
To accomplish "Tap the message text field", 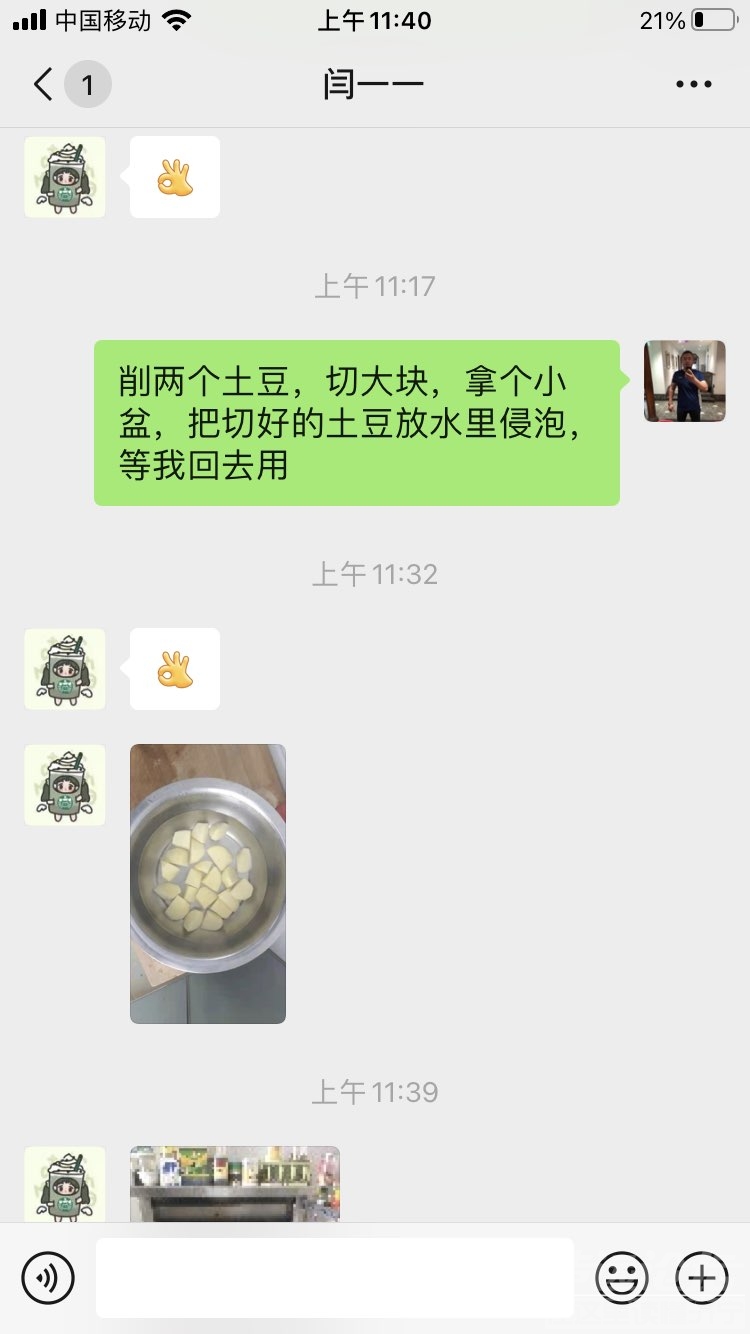I will 335,1277.
